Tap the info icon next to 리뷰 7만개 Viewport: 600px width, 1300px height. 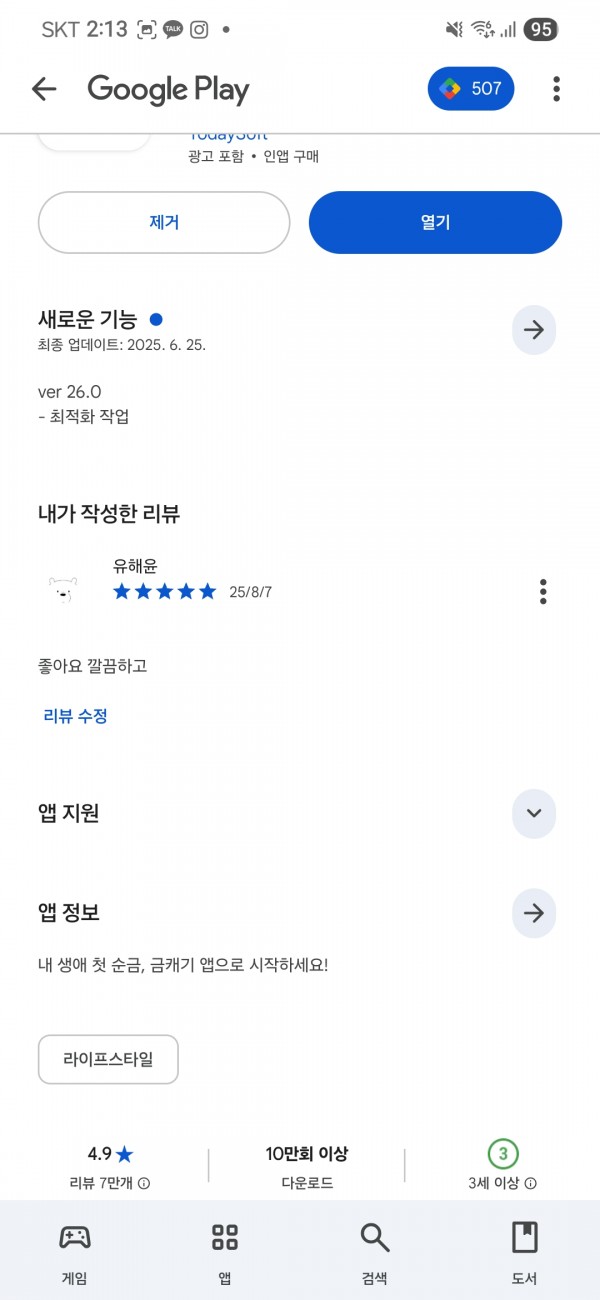pyautogui.click(x=144, y=1183)
